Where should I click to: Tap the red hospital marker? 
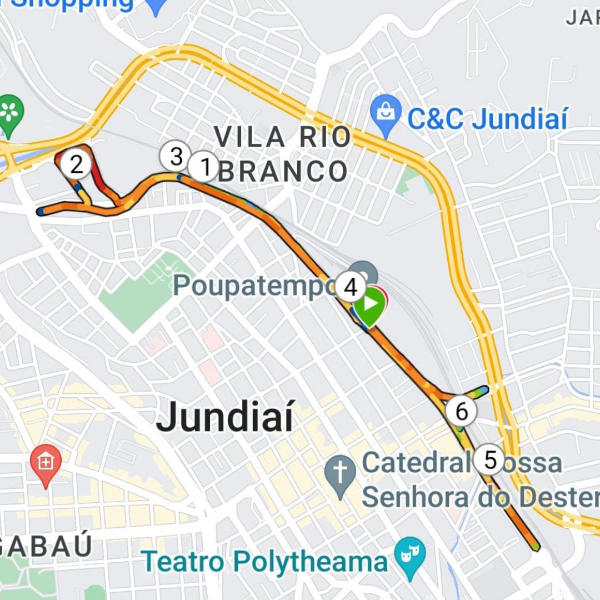(x=46, y=463)
